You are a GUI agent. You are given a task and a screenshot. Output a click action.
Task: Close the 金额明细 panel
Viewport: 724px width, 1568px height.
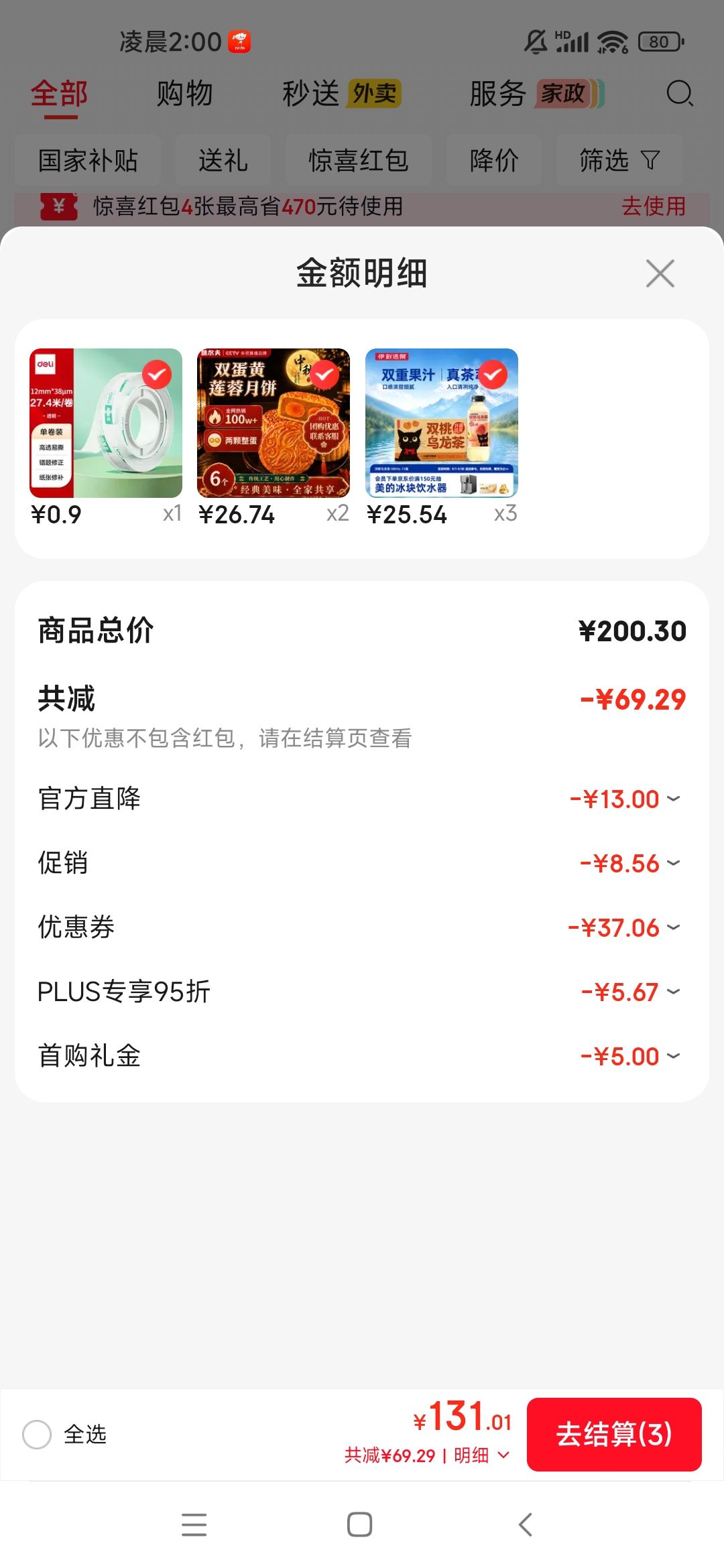(660, 273)
